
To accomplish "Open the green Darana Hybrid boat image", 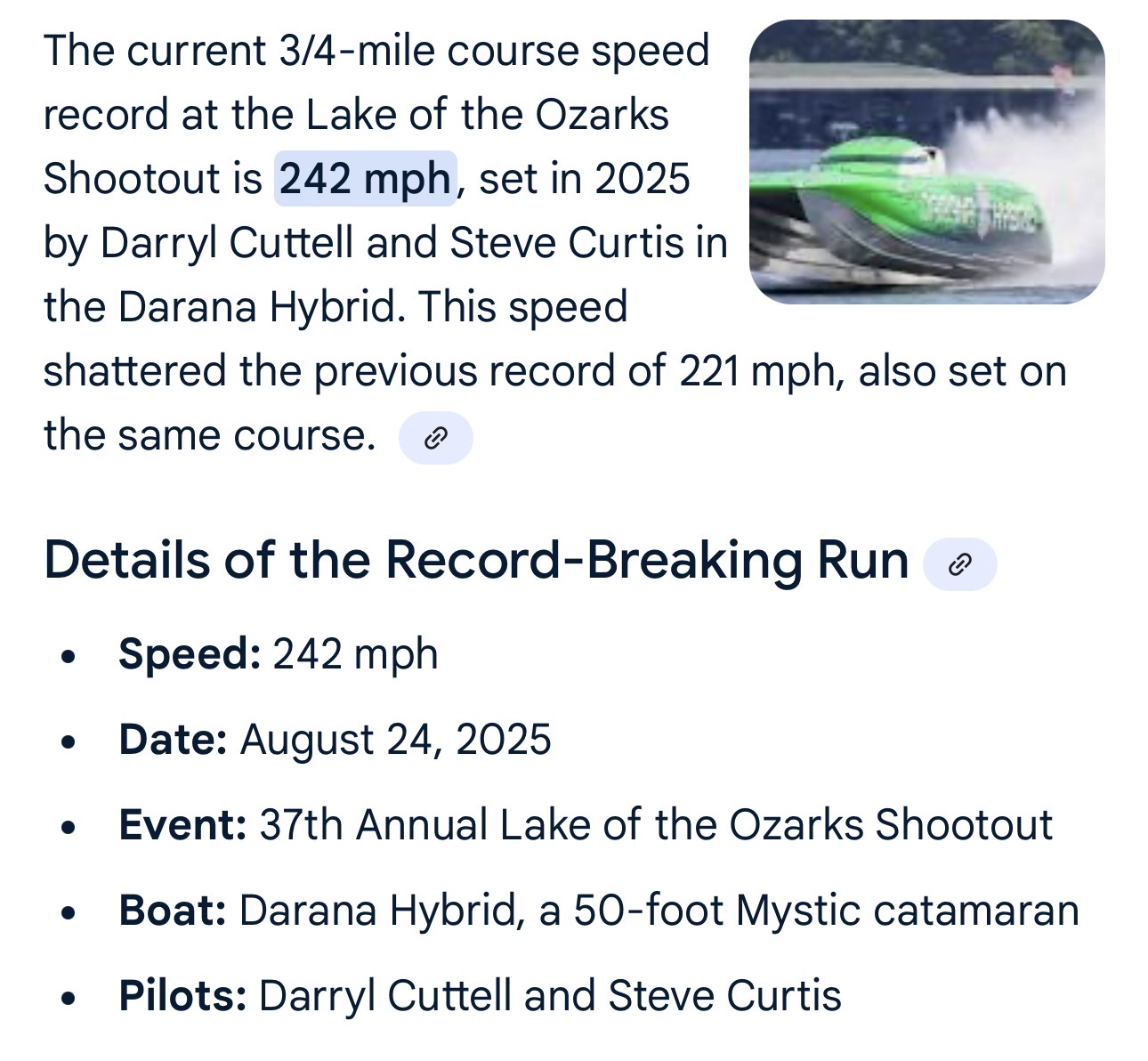I will point(926,162).
